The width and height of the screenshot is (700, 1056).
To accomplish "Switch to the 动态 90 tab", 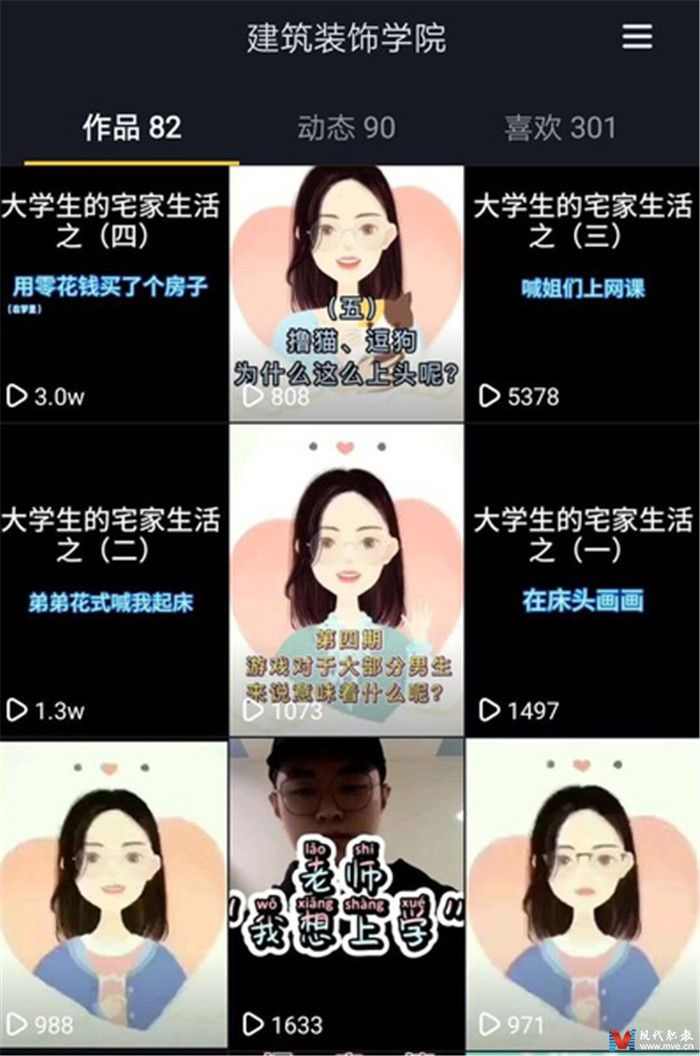I will point(346,128).
